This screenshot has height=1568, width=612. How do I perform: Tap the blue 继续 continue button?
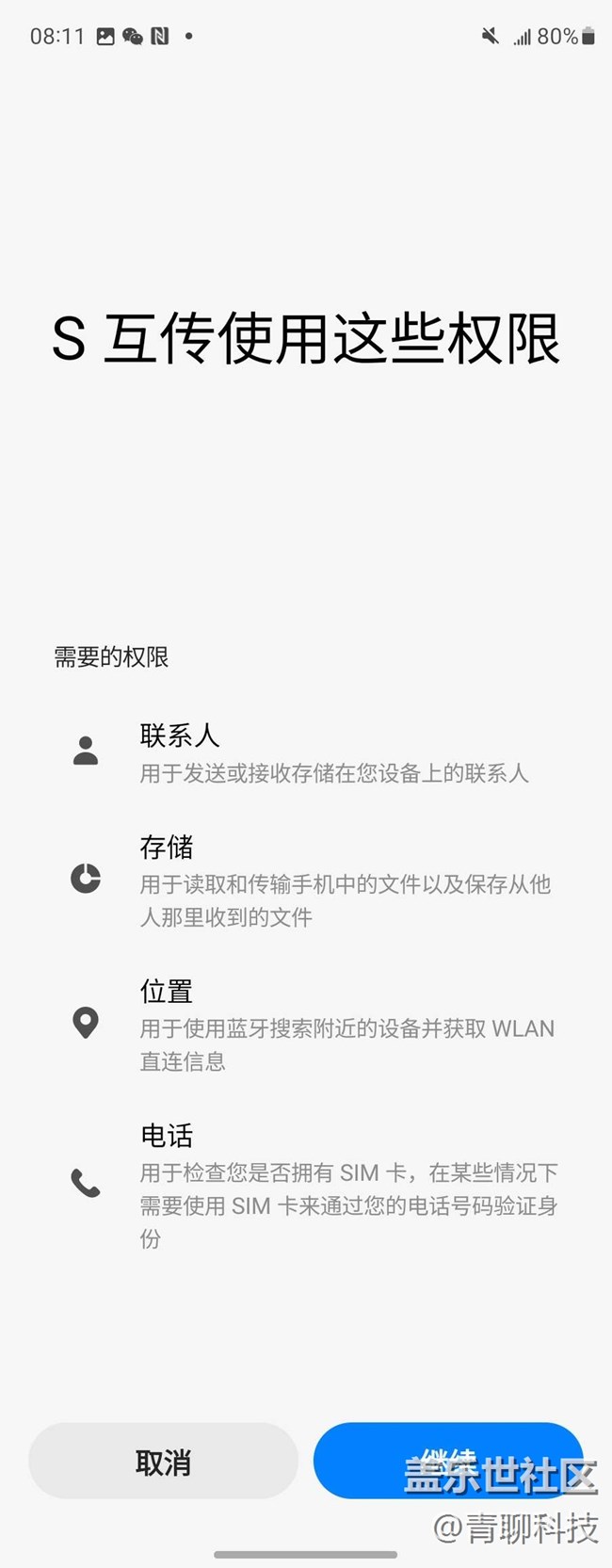coord(448,1461)
